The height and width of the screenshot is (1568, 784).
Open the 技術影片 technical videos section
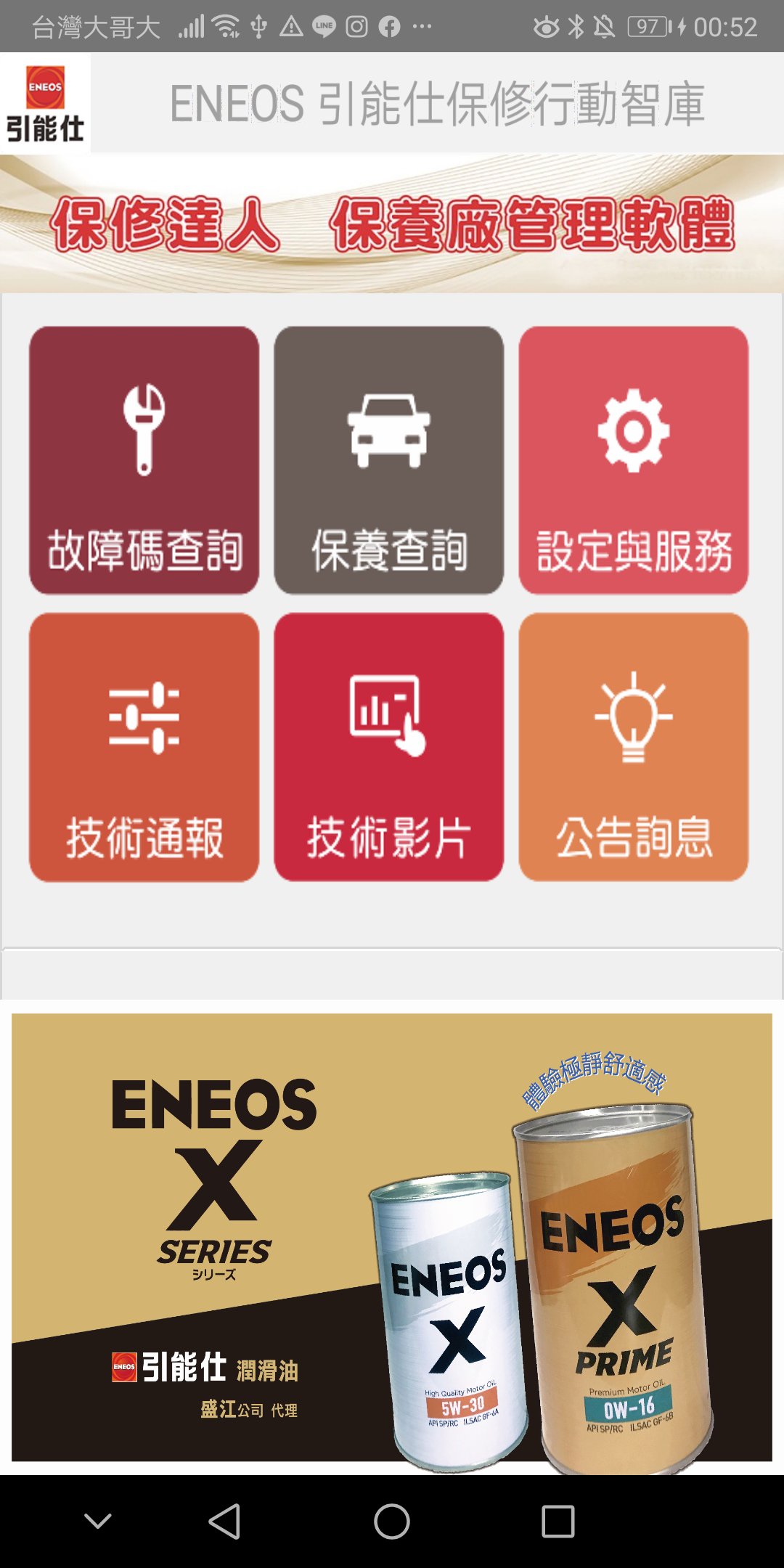388,746
